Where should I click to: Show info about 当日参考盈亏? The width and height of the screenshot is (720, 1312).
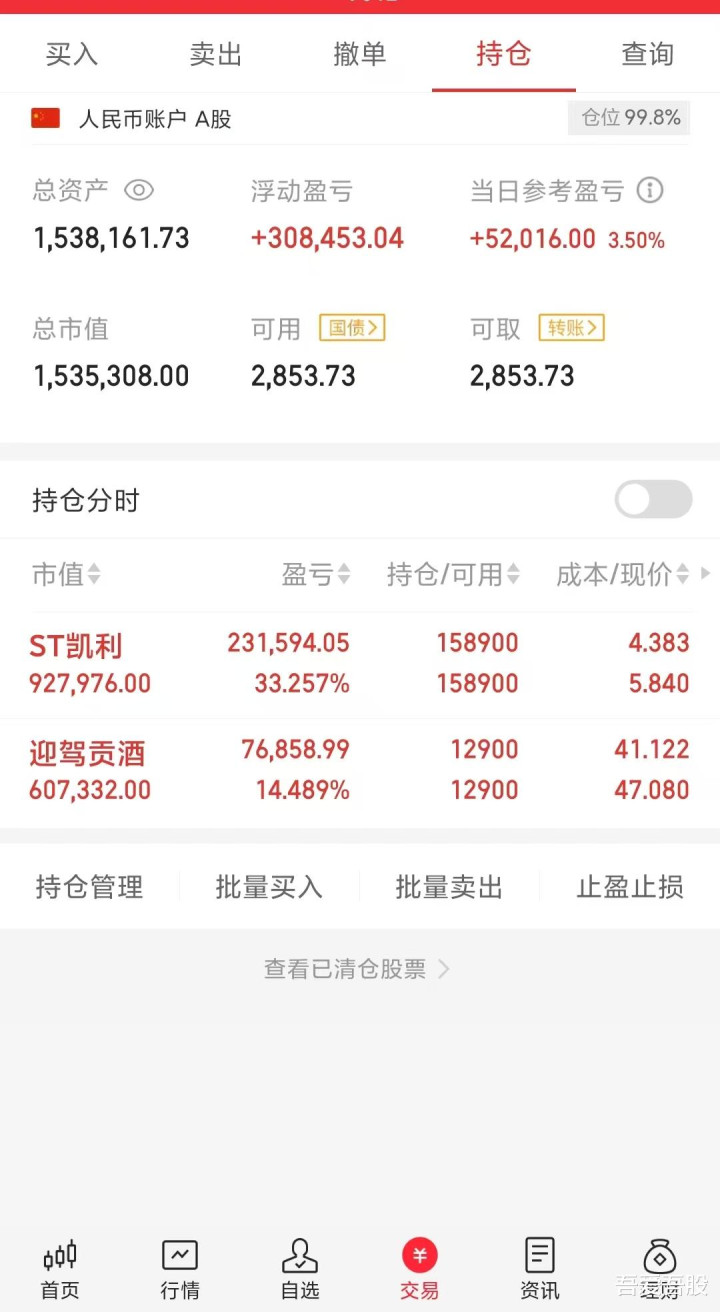click(x=650, y=190)
